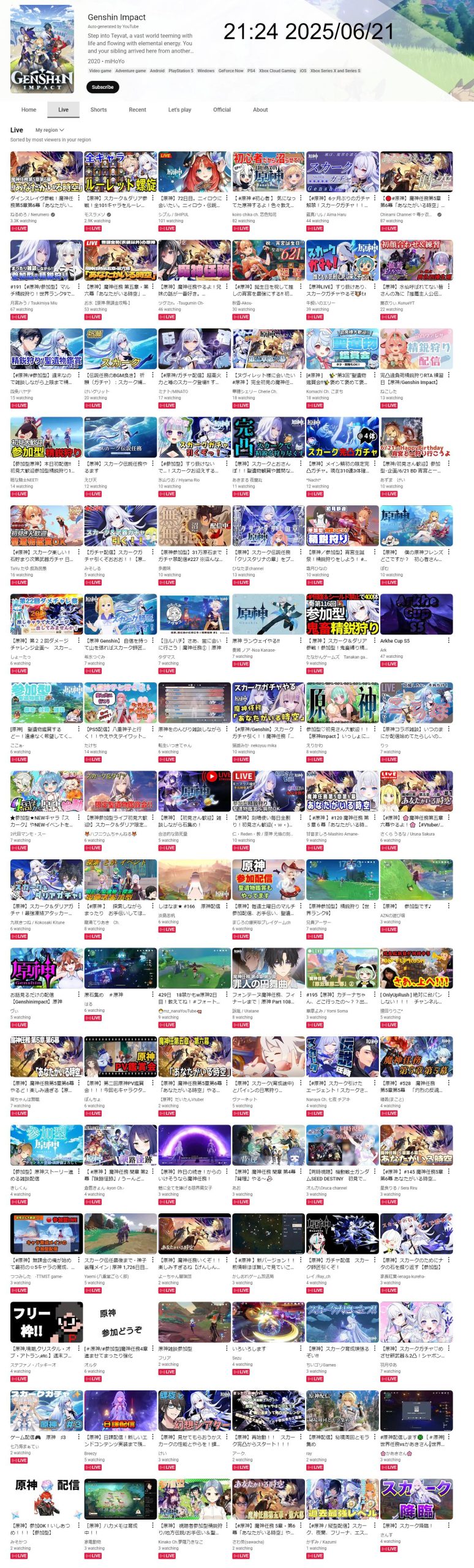The height and width of the screenshot is (1568, 474).
Task: Switch to the Recent tab
Action: [137, 110]
